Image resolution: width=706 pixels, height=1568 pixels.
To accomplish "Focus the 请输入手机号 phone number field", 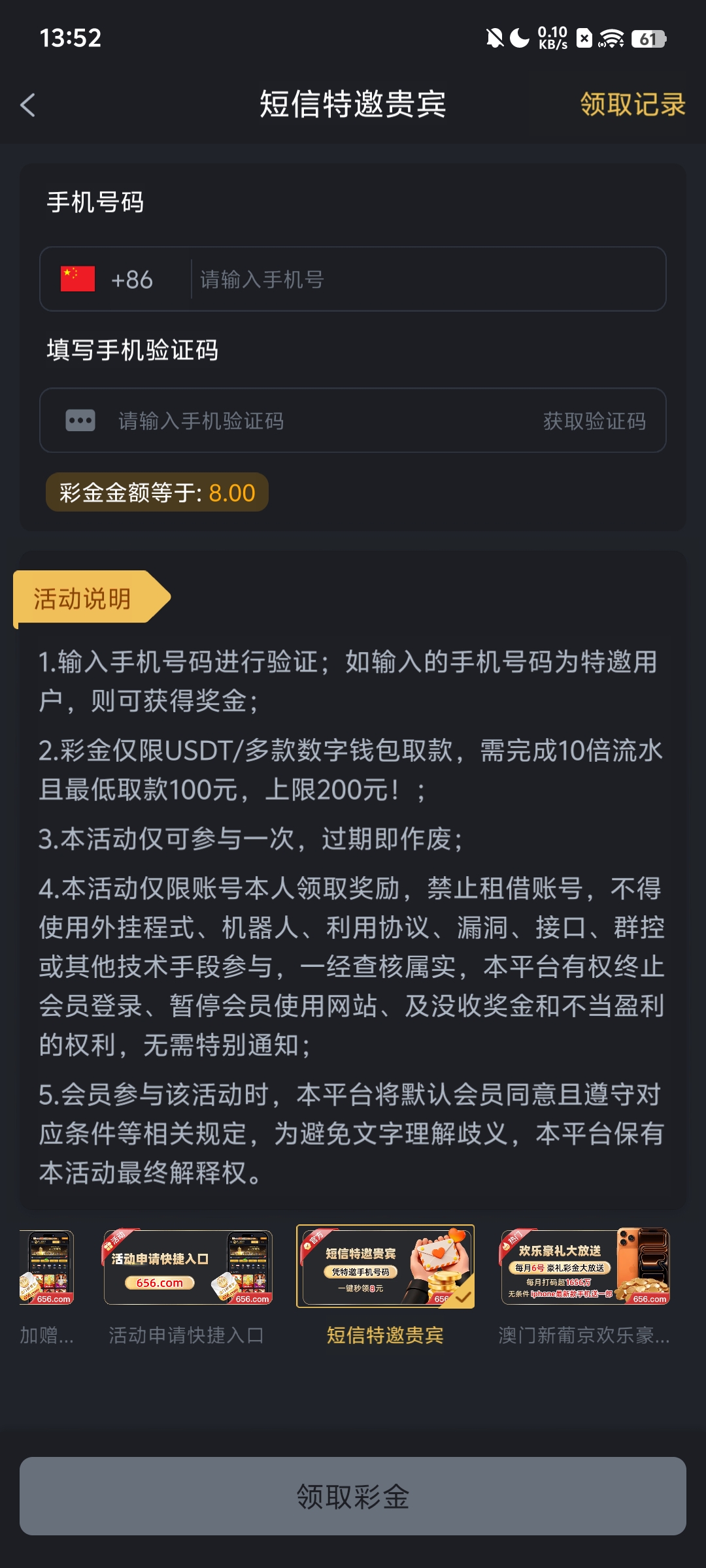I will coord(428,280).
